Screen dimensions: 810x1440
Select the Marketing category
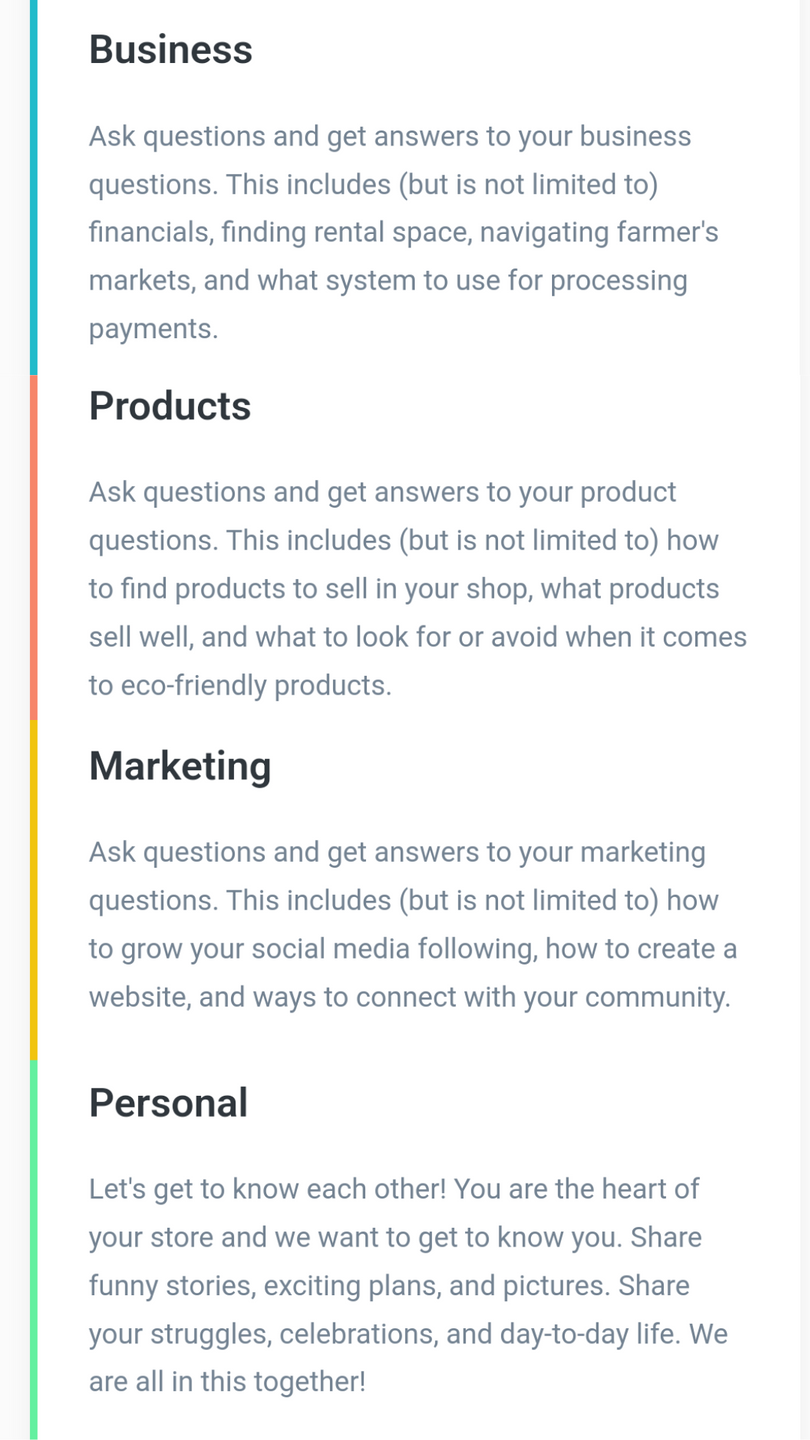(x=180, y=766)
